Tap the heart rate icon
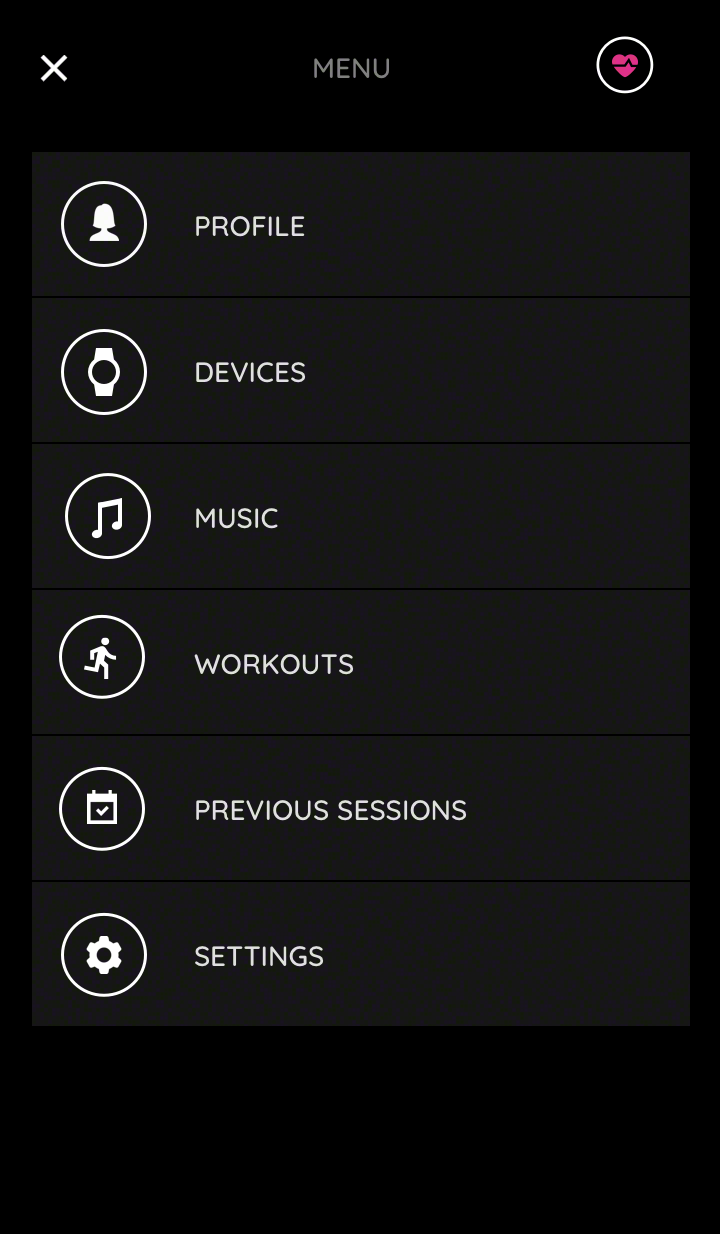This screenshot has width=720, height=1234. coord(625,65)
